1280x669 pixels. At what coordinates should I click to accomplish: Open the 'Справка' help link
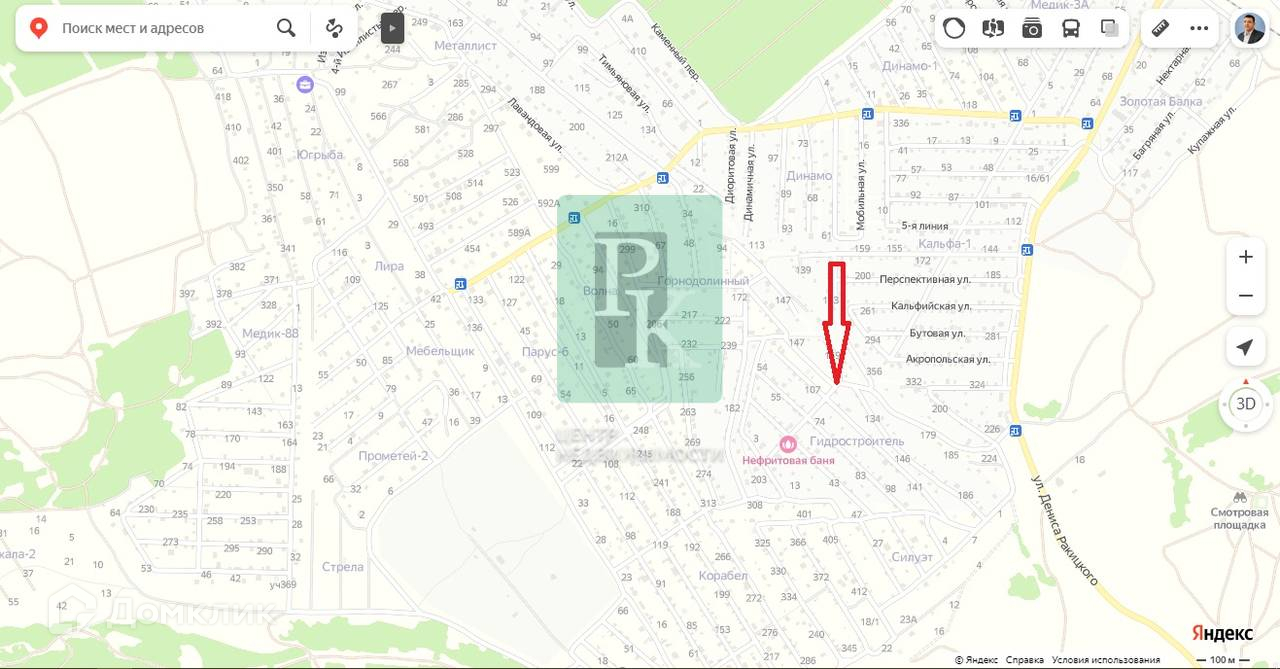pos(1024,660)
